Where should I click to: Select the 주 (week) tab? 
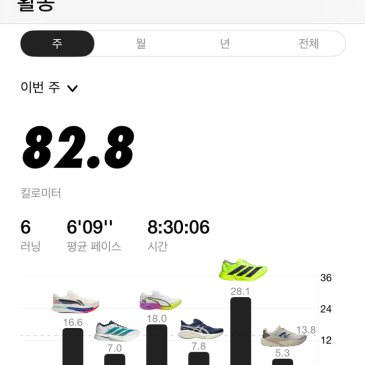click(57, 44)
